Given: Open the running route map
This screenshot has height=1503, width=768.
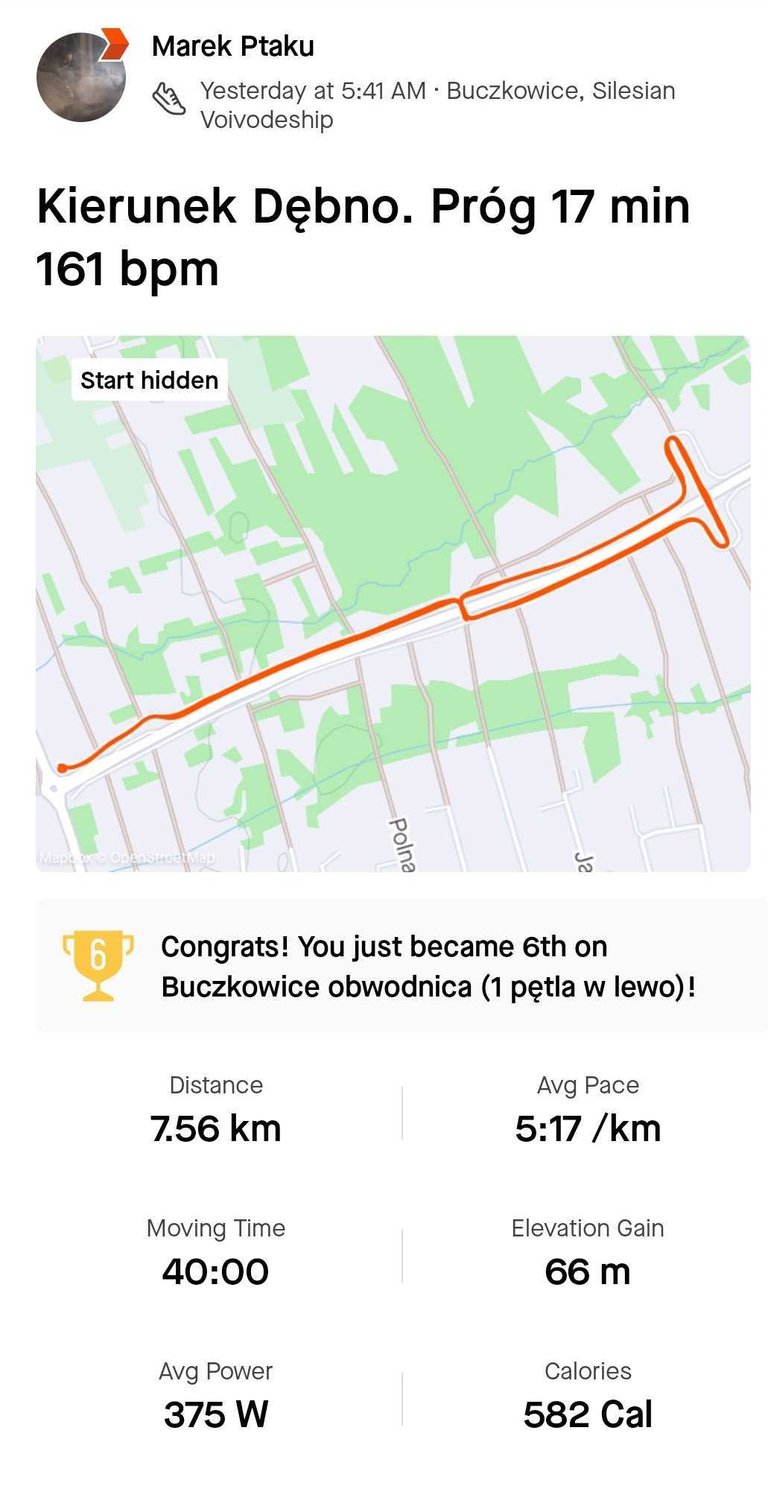Looking at the screenshot, I should 393,603.
